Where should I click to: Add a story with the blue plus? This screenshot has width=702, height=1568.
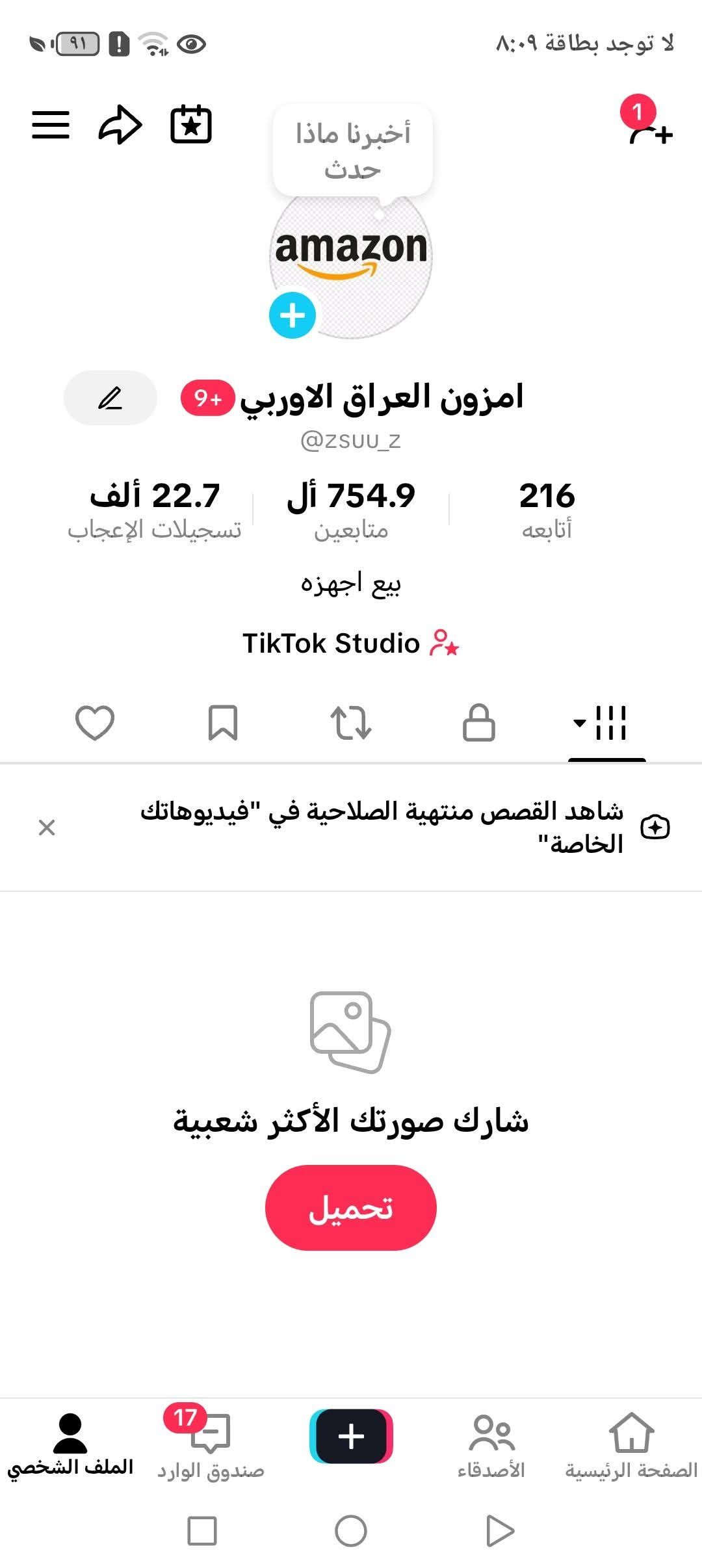292,315
